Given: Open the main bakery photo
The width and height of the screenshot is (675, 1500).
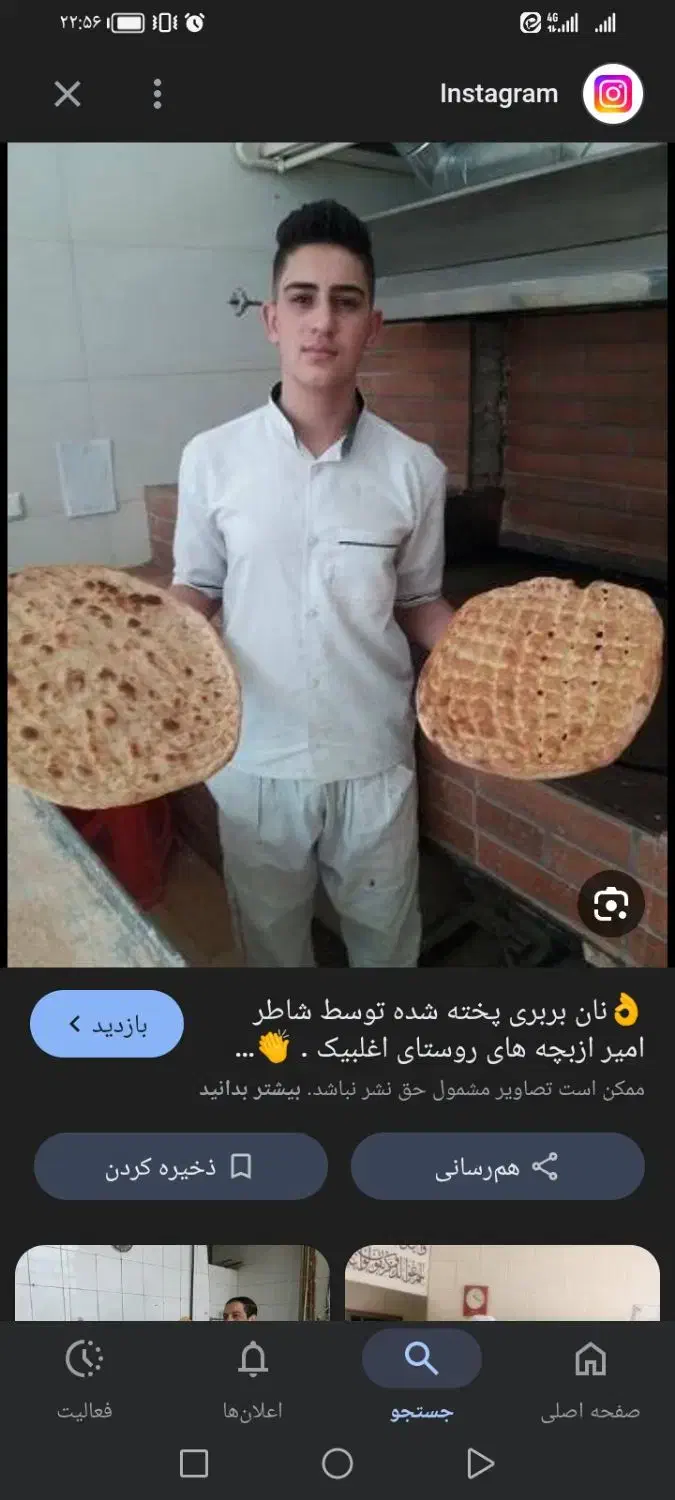Looking at the screenshot, I should click(x=337, y=554).
